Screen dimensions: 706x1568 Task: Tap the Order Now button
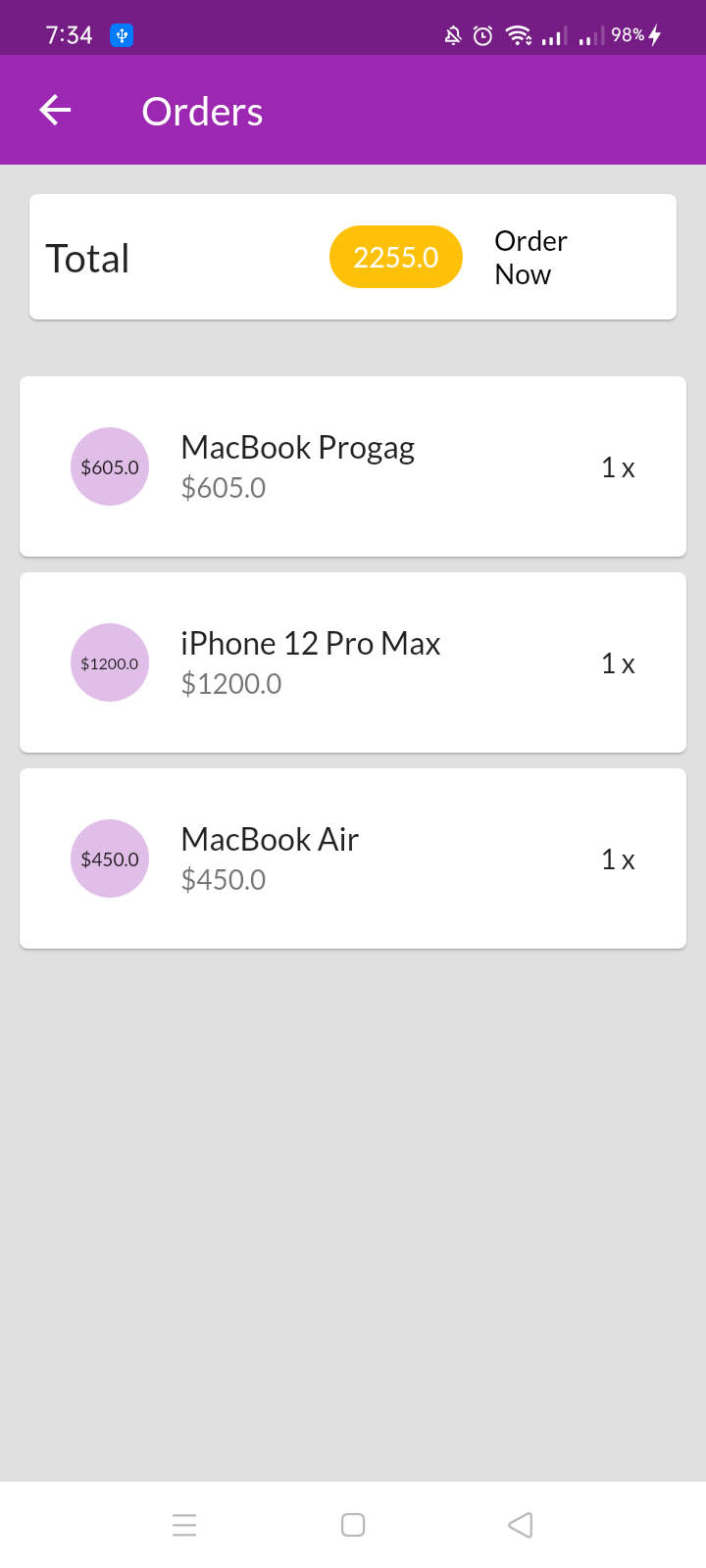(530, 258)
